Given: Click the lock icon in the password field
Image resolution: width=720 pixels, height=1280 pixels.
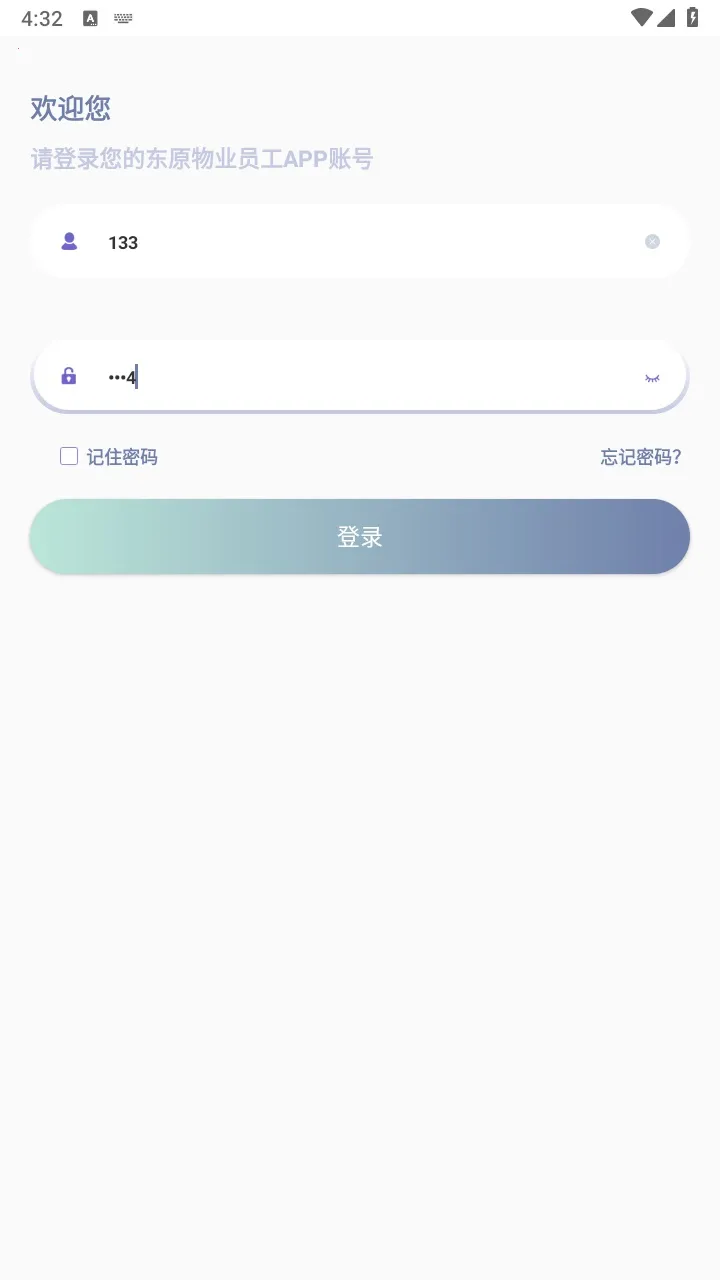Looking at the screenshot, I should pos(68,376).
